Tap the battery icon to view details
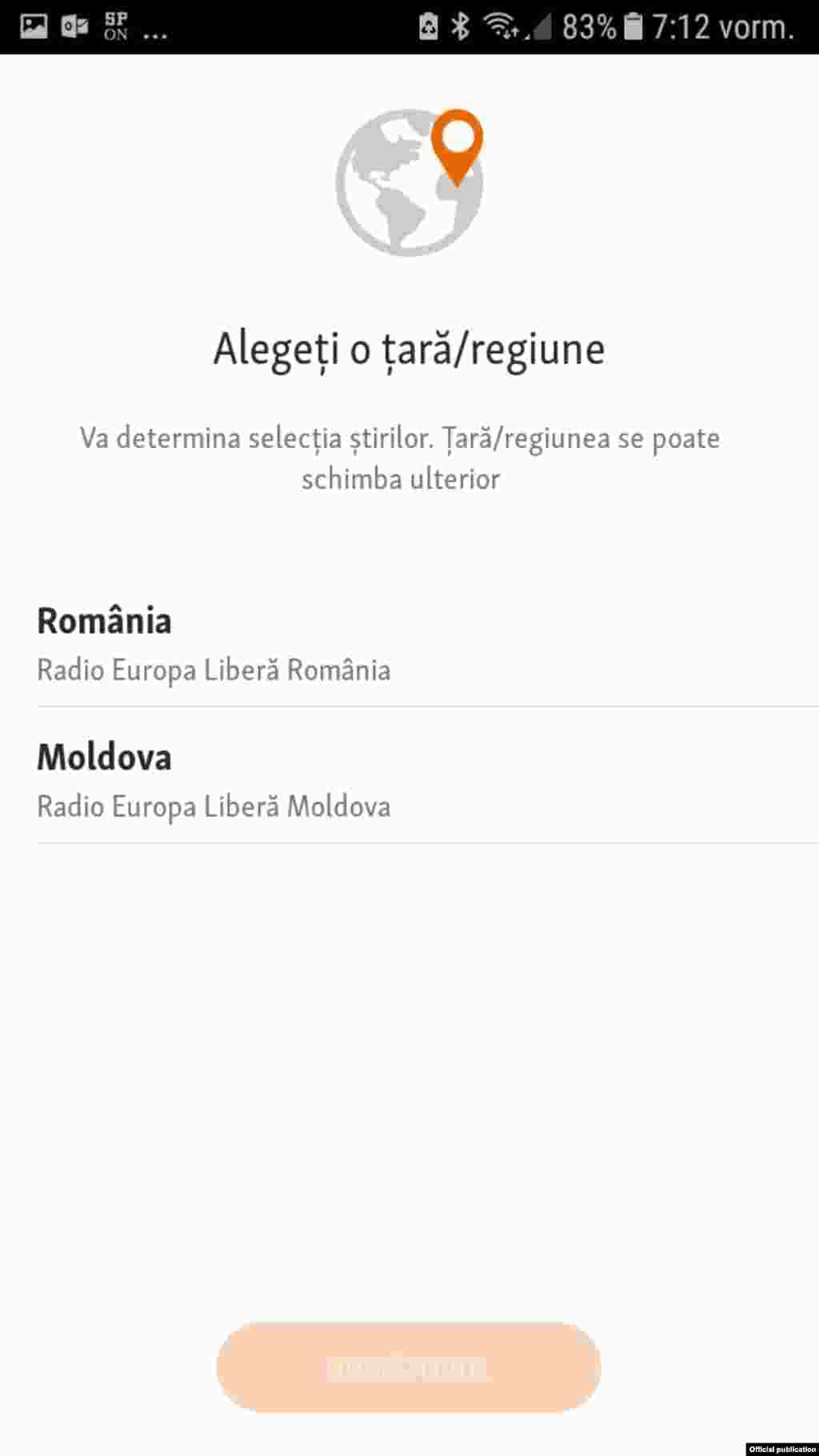 point(632,24)
